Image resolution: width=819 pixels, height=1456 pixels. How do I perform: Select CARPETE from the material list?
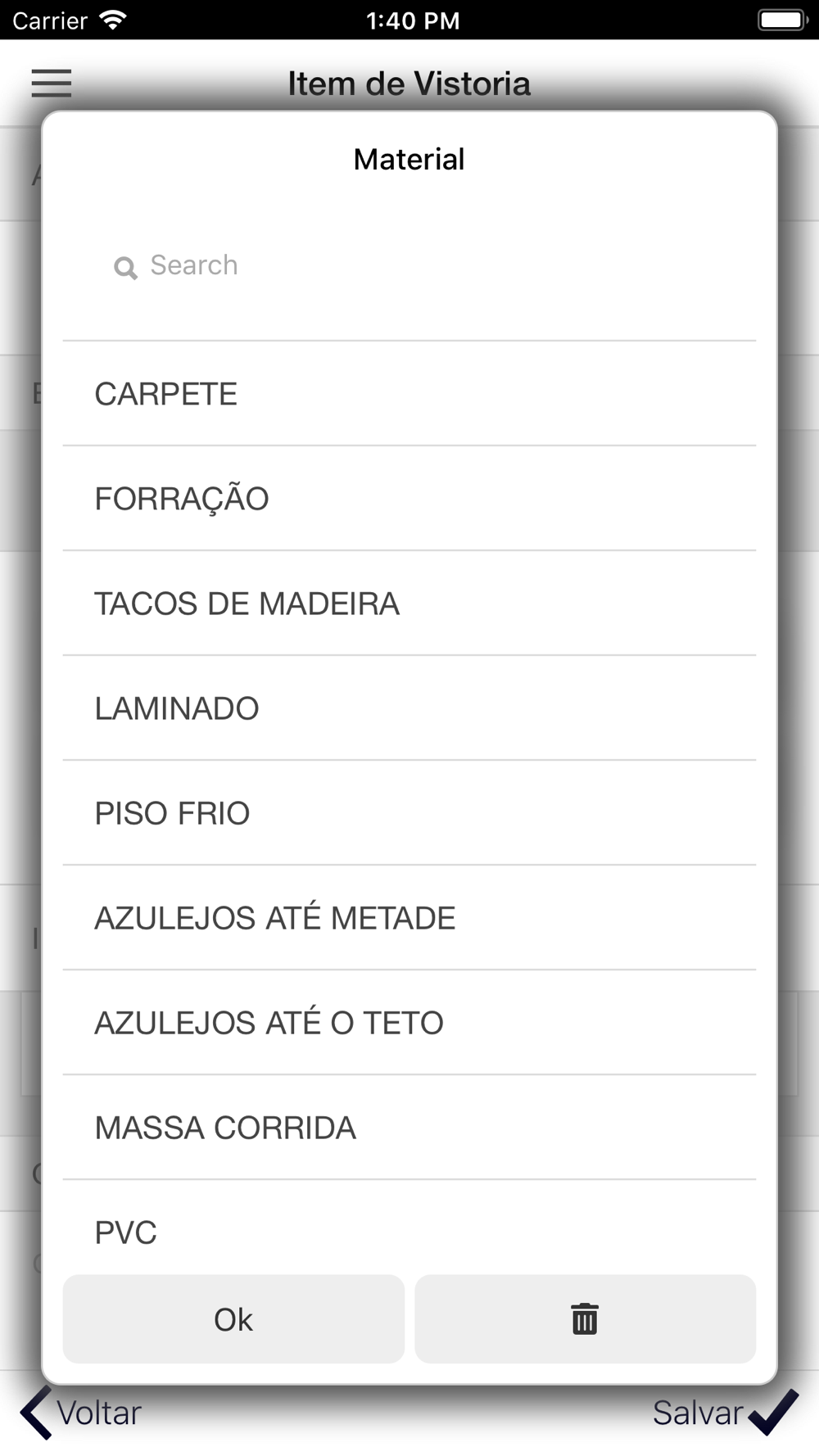pyautogui.click(x=409, y=394)
